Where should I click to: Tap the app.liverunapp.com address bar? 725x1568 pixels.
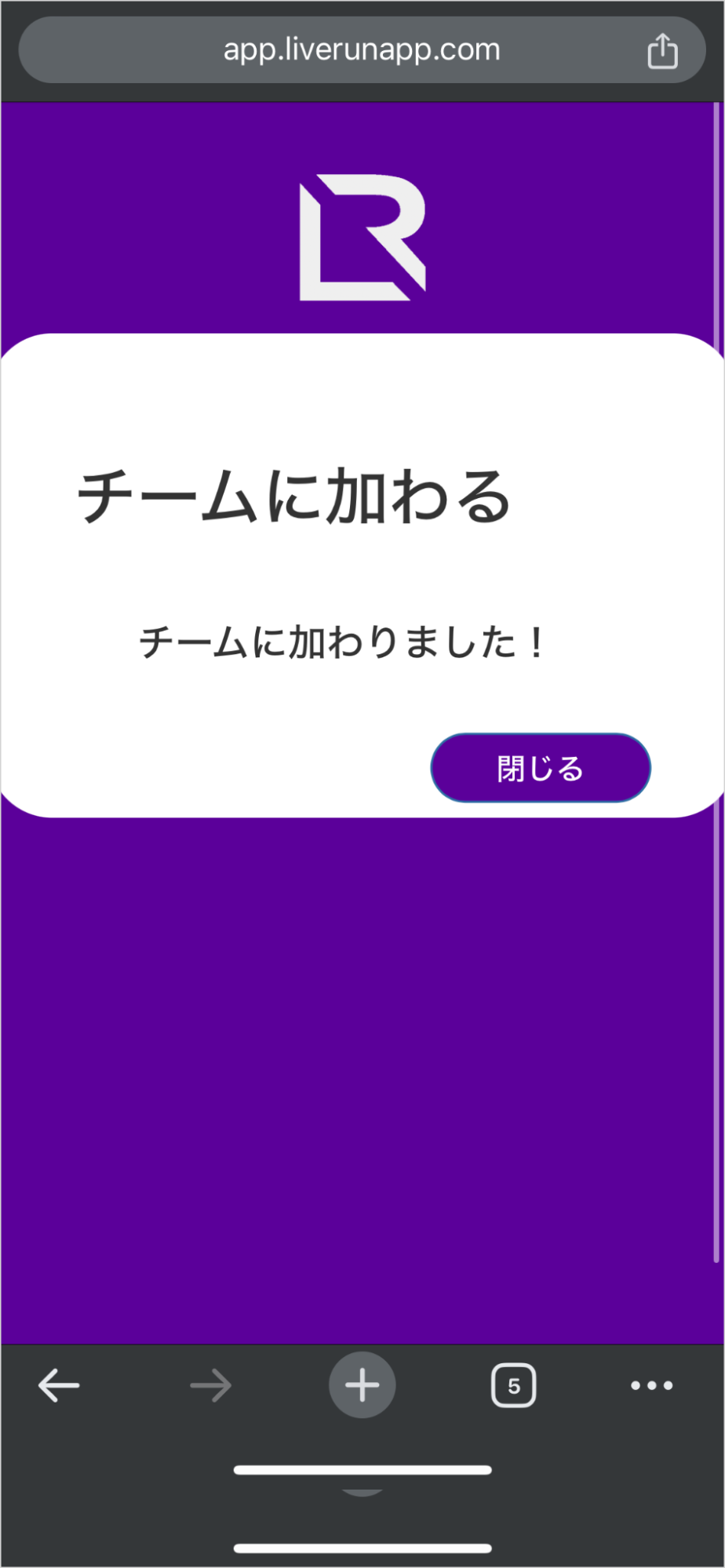[361, 50]
